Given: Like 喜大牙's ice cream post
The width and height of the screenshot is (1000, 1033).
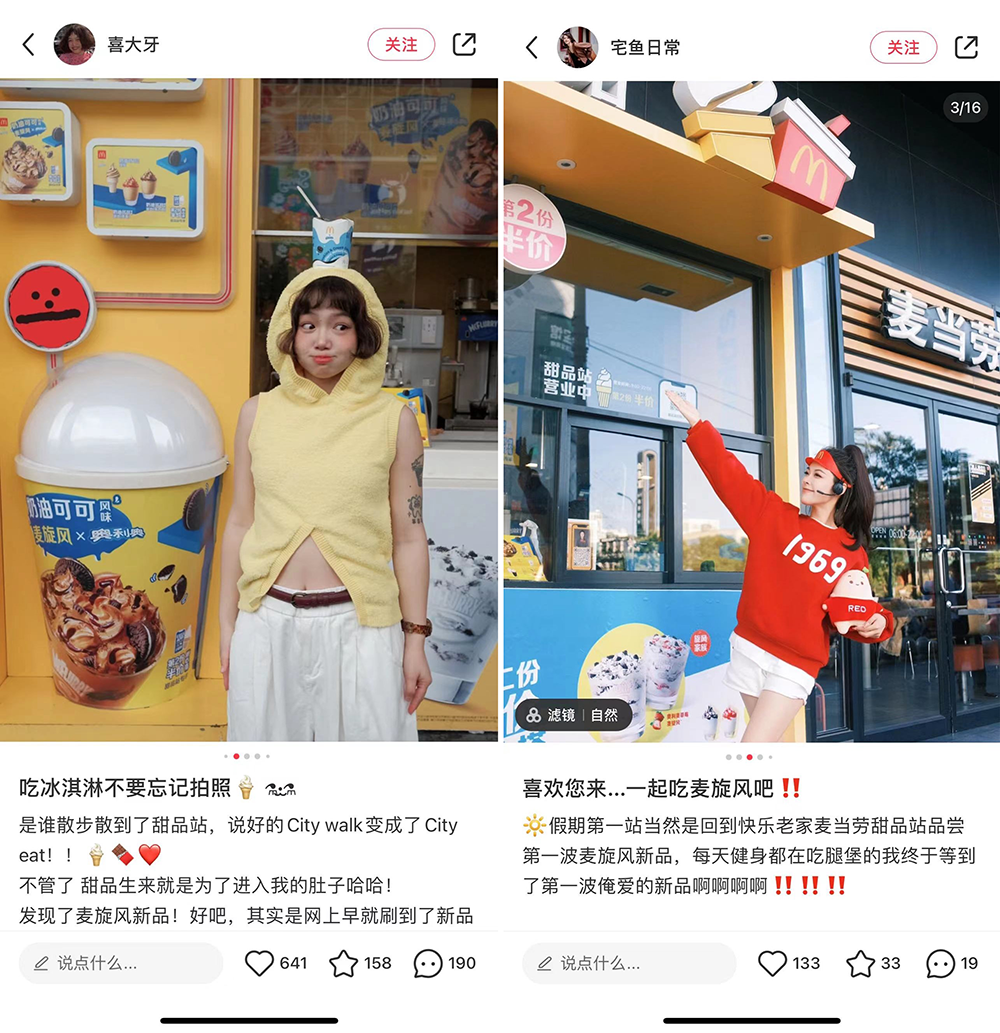Looking at the screenshot, I should 260,963.
